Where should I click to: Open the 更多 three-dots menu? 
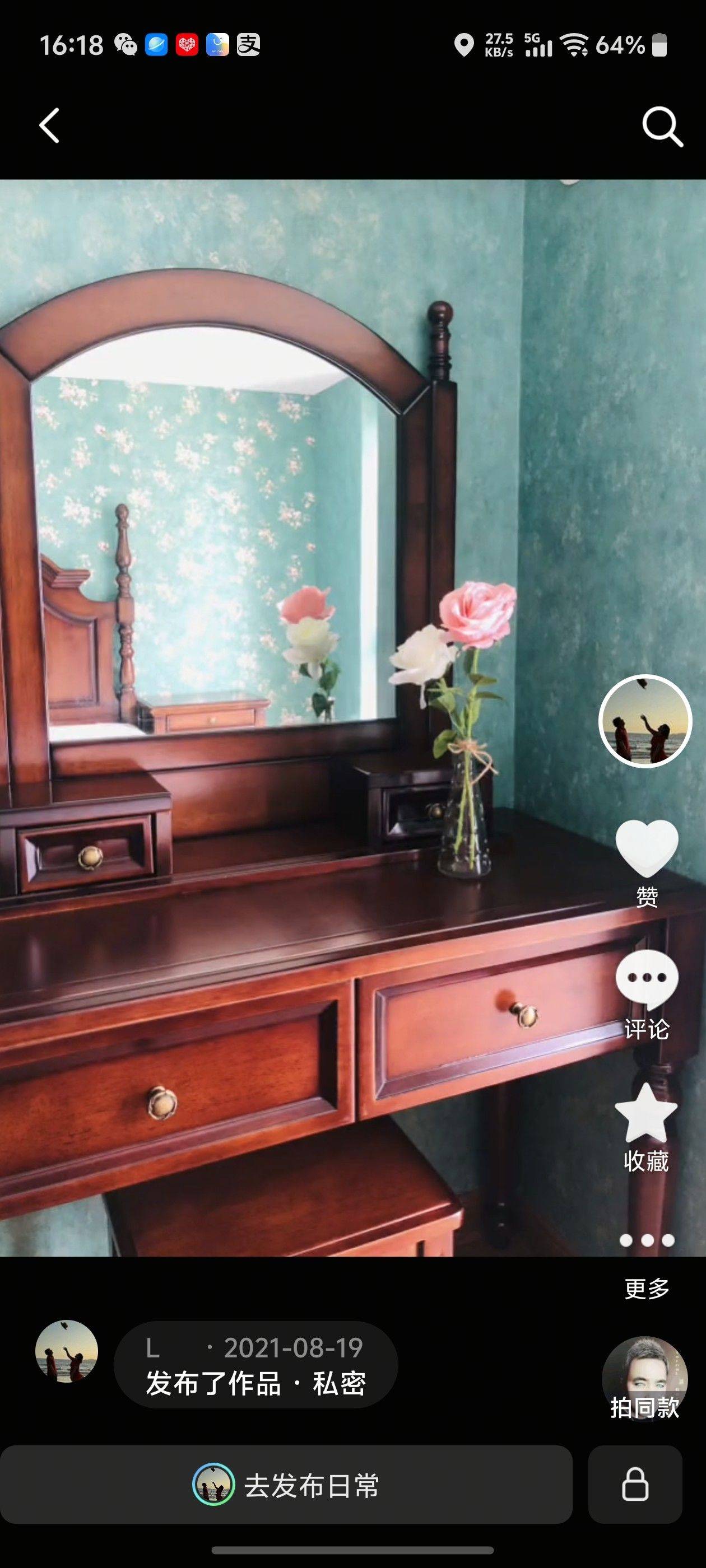point(646,1266)
